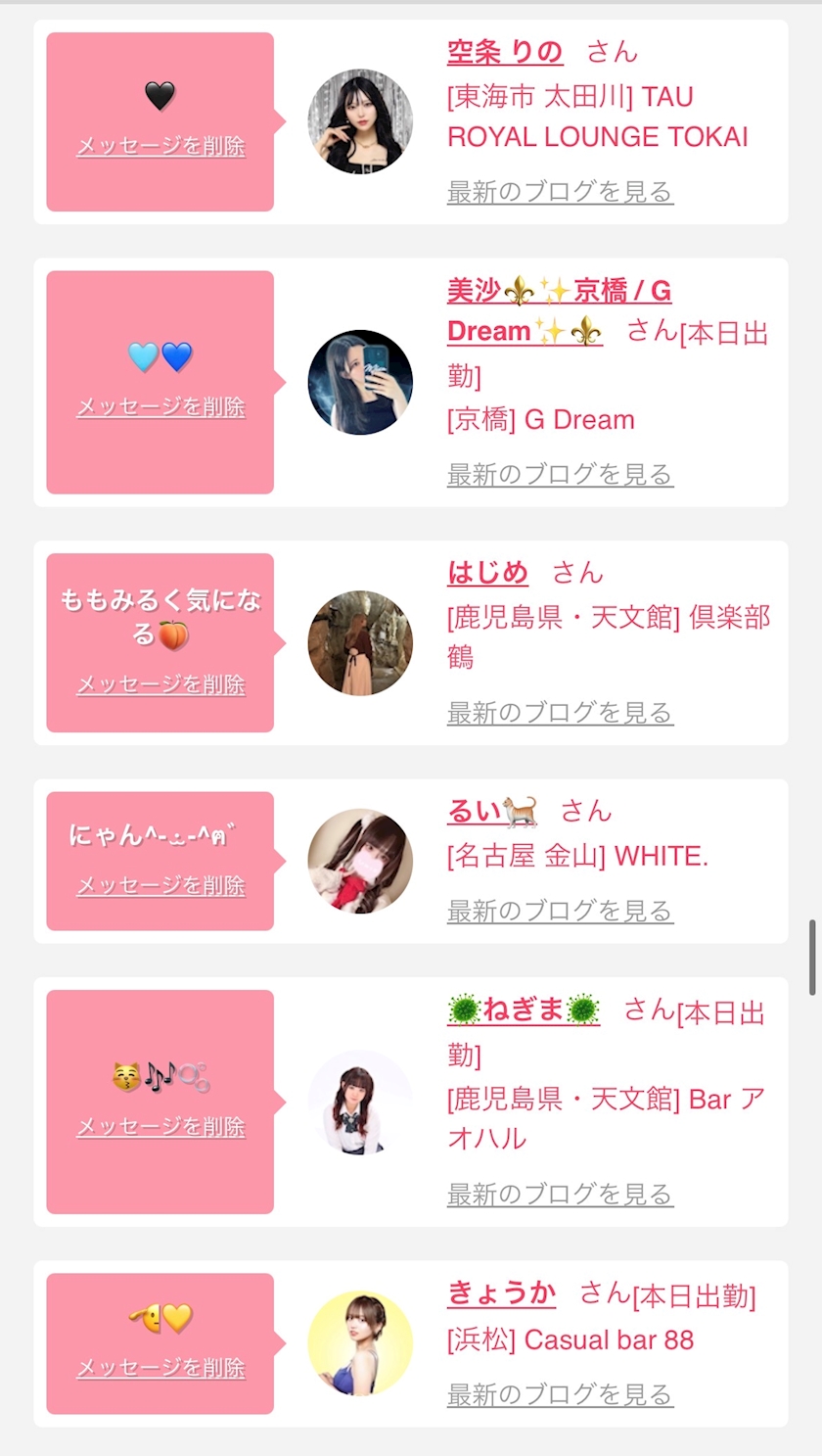Open るい's profile name link
This screenshot has height=1456, width=822.
pos(492,811)
